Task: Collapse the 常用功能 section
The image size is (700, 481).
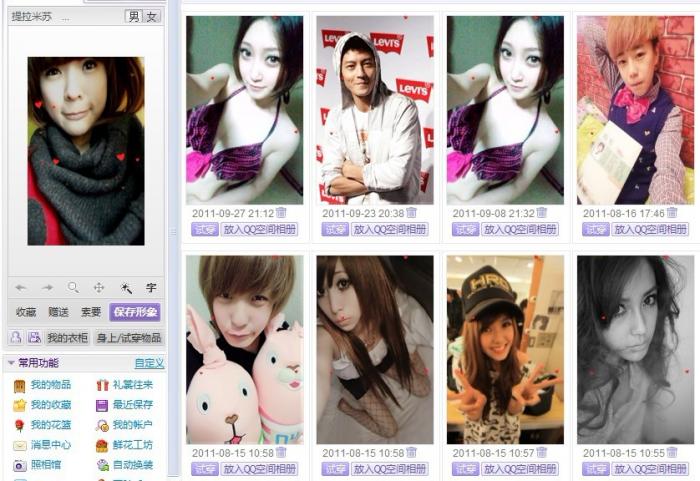Action: coord(11,363)
